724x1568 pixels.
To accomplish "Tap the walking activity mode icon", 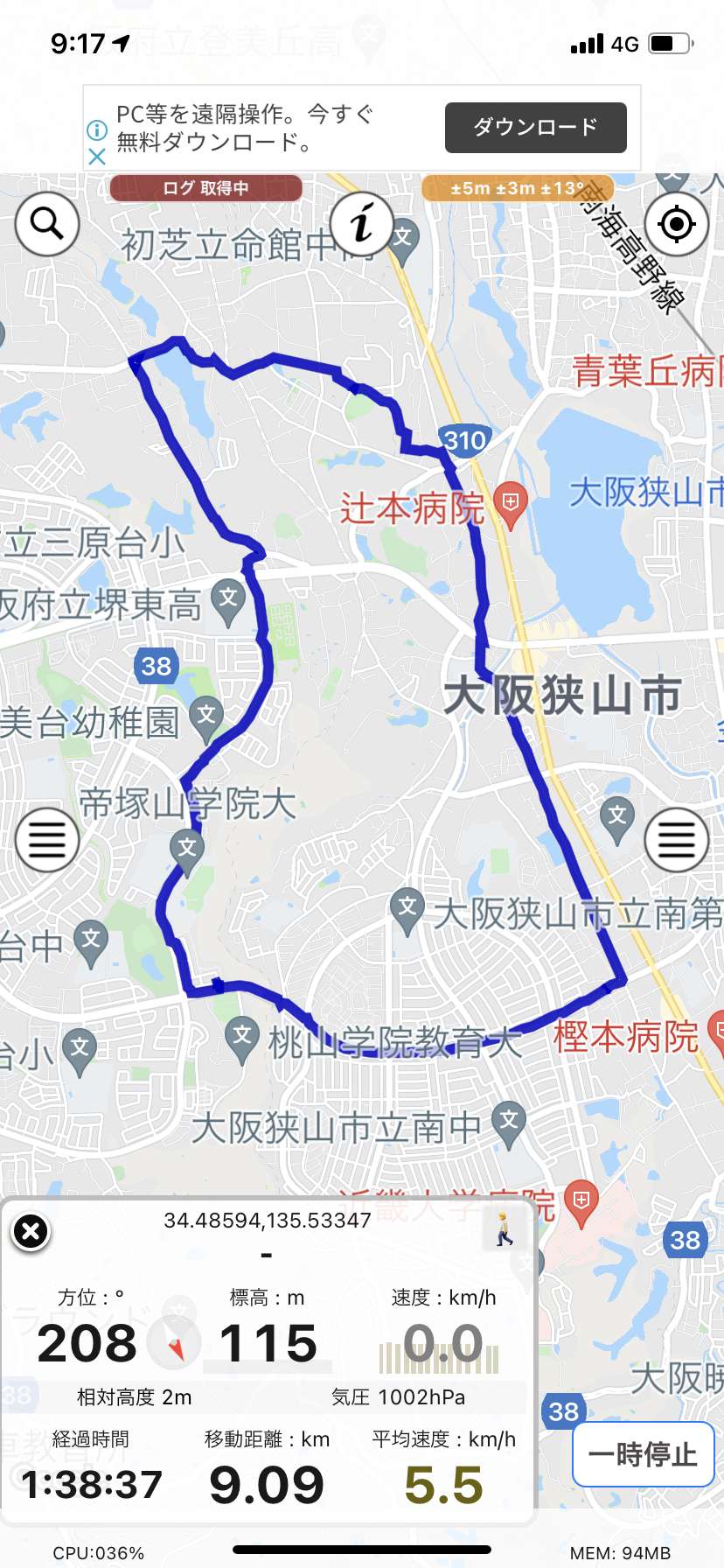I will pyautogui.click(x=505, y=1229).
